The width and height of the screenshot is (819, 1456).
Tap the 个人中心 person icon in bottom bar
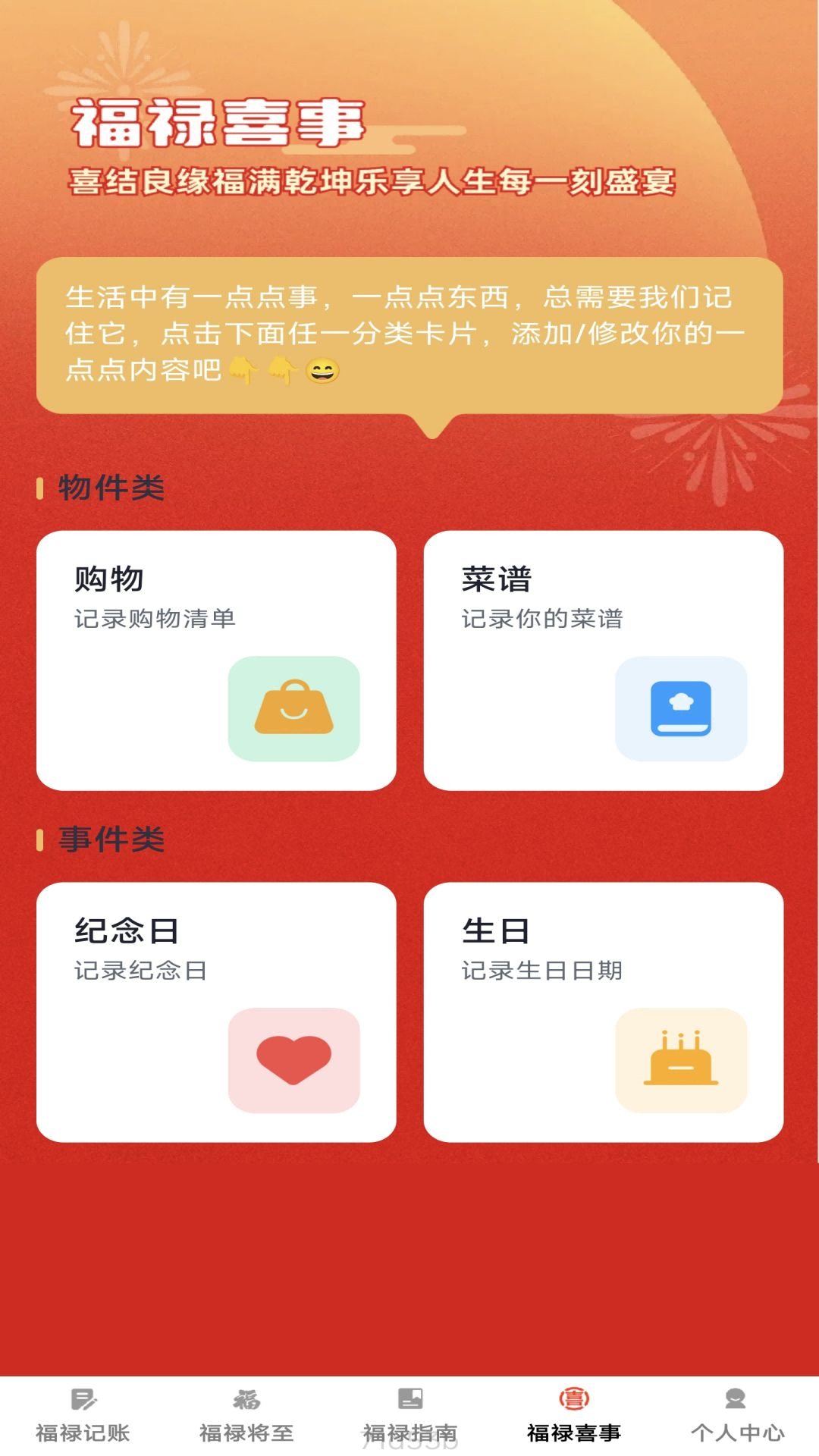coord(736,1400)
